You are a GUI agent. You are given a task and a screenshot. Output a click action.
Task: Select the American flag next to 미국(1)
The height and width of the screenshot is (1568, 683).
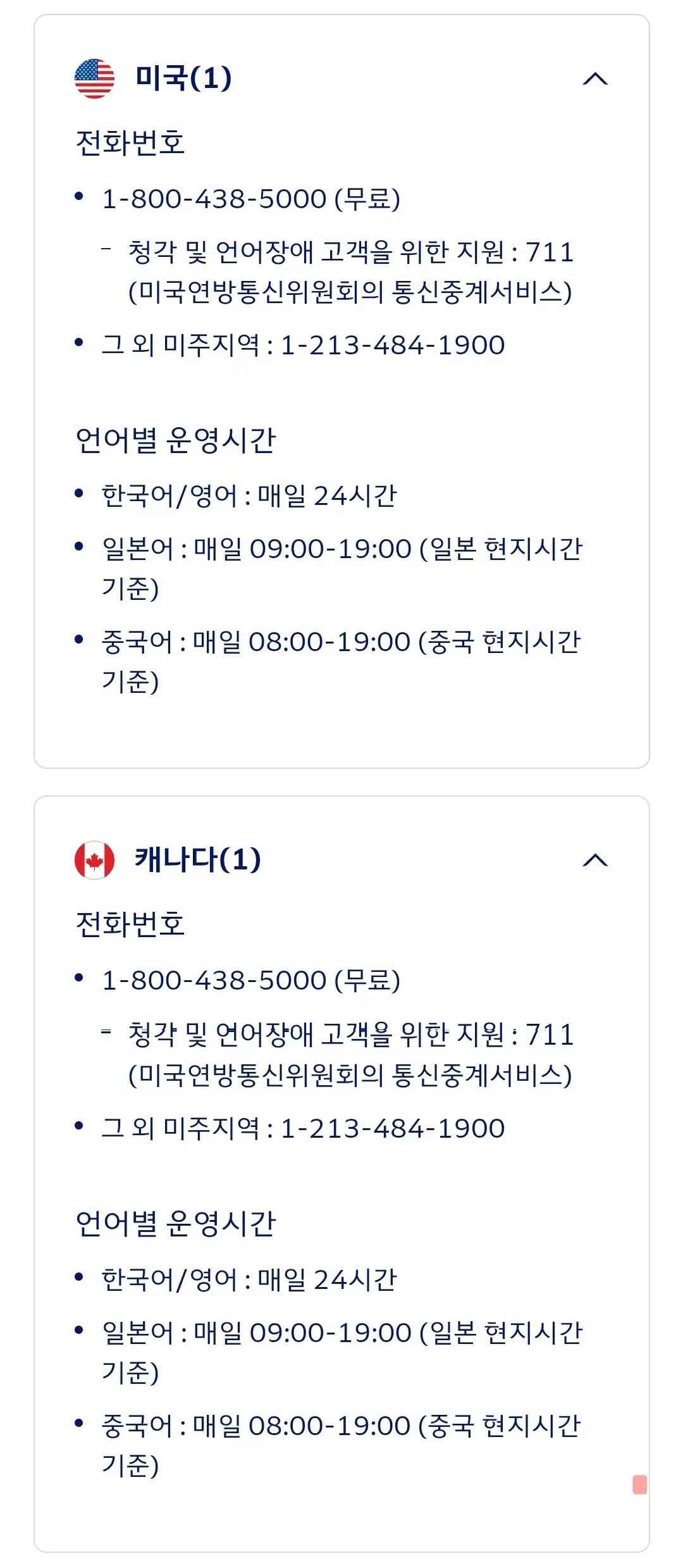coord(94,78)
